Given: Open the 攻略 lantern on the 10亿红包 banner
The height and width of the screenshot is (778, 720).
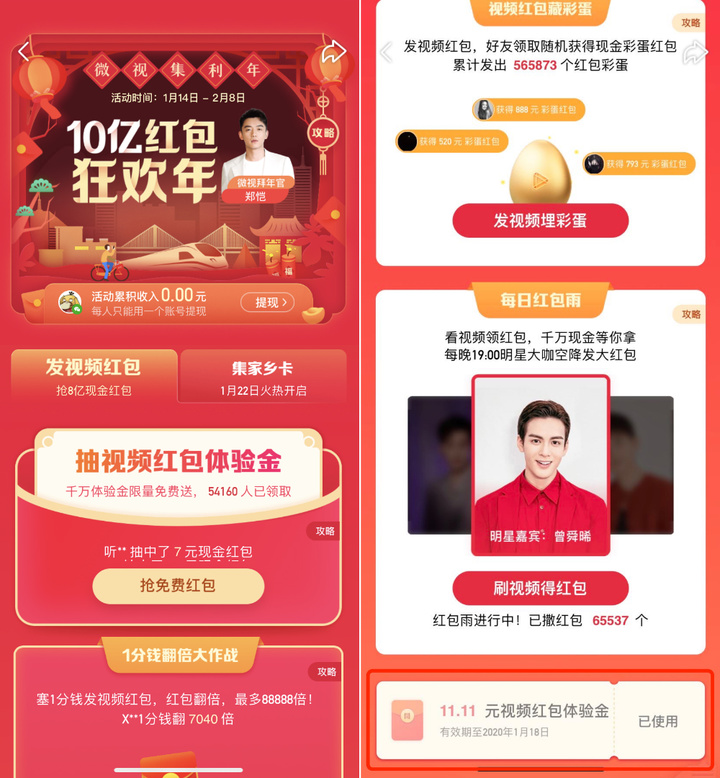Looking at the screenshot, I should (x=323, y=132).
